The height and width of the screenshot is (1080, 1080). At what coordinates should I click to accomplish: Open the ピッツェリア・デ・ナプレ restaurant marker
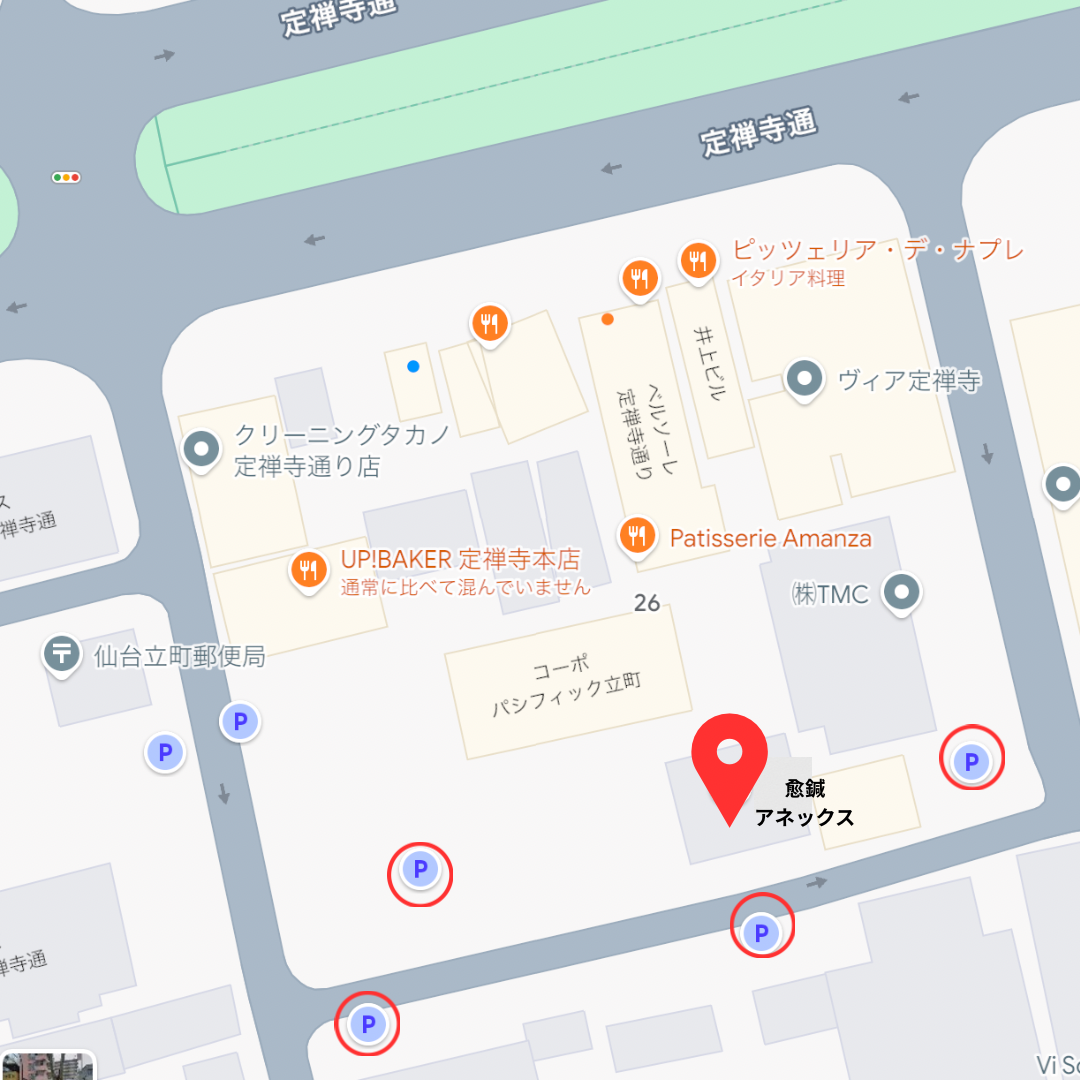tap(698, 262)
